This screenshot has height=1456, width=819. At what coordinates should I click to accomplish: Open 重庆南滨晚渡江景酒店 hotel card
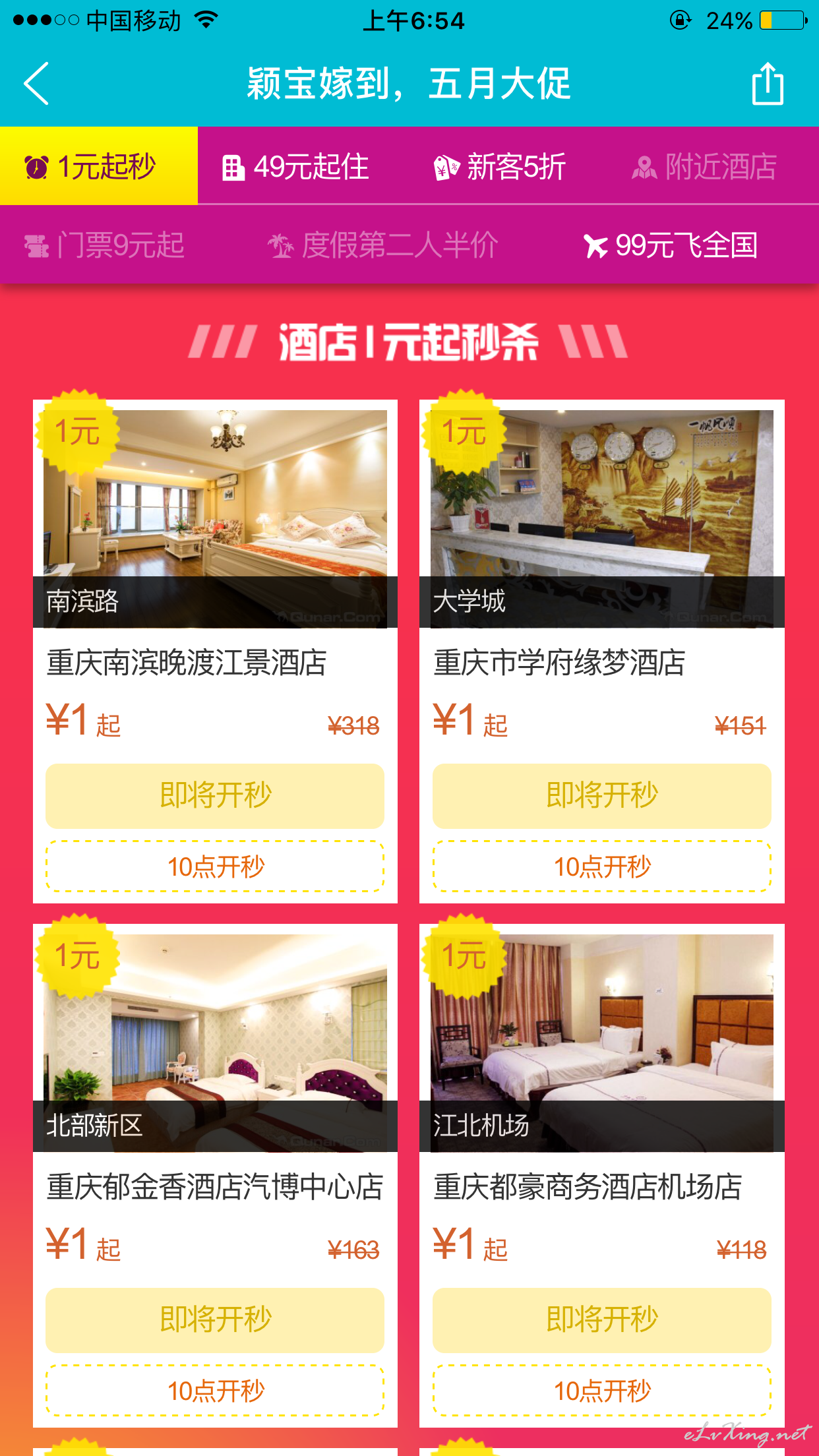click(215, 651)
